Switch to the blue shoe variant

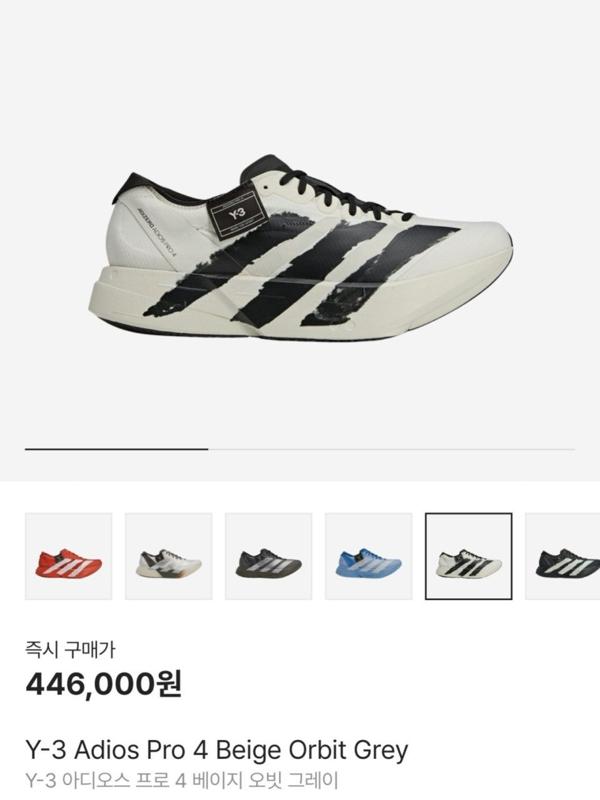[x=368, y=557]
